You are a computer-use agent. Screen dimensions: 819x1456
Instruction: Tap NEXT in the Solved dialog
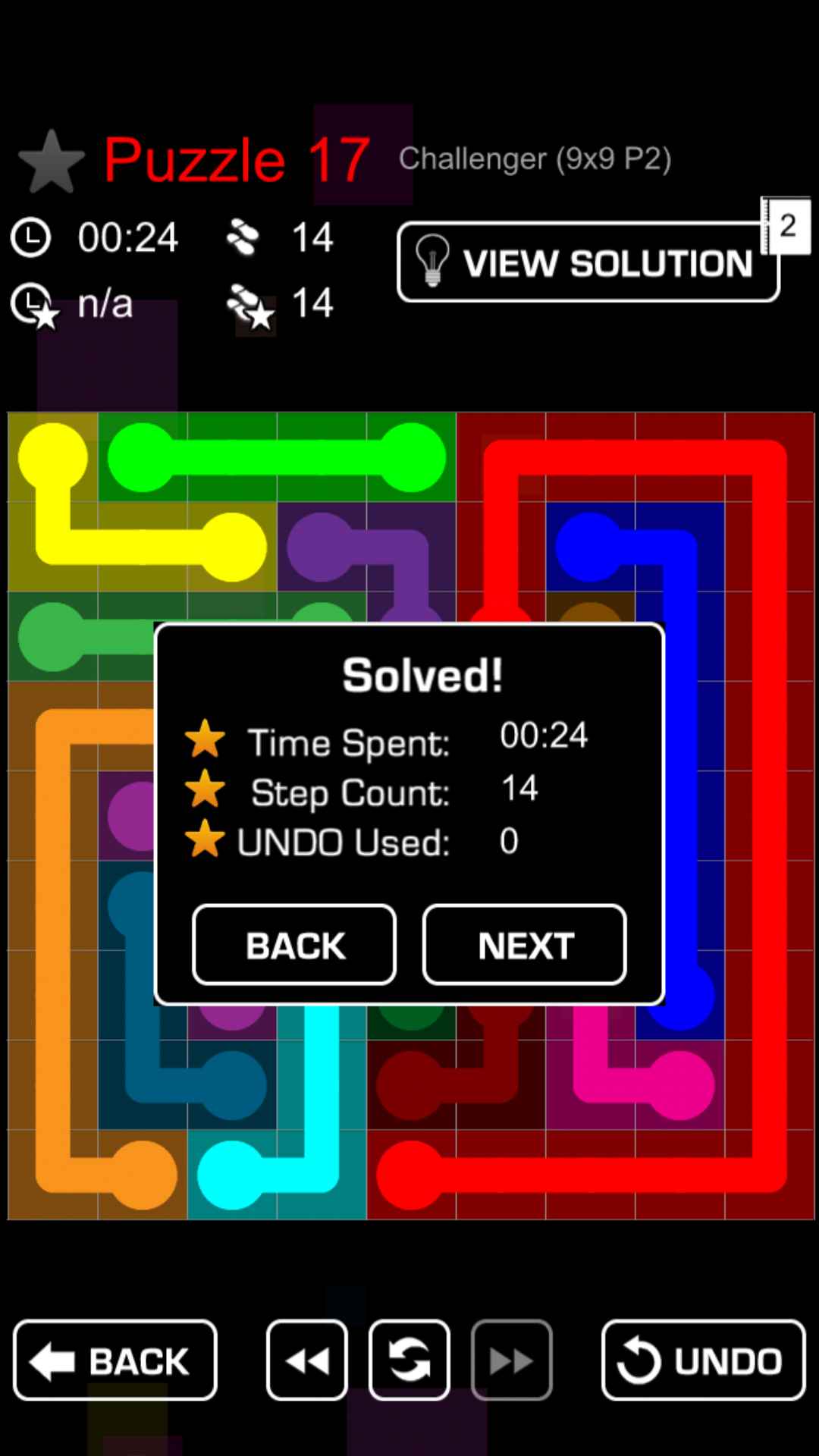click(524, 945)
